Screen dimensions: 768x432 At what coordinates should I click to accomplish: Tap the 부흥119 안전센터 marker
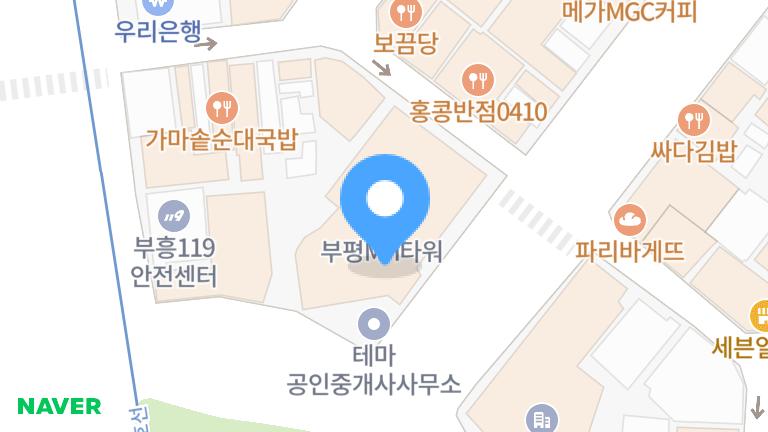(x=175, y=214)
